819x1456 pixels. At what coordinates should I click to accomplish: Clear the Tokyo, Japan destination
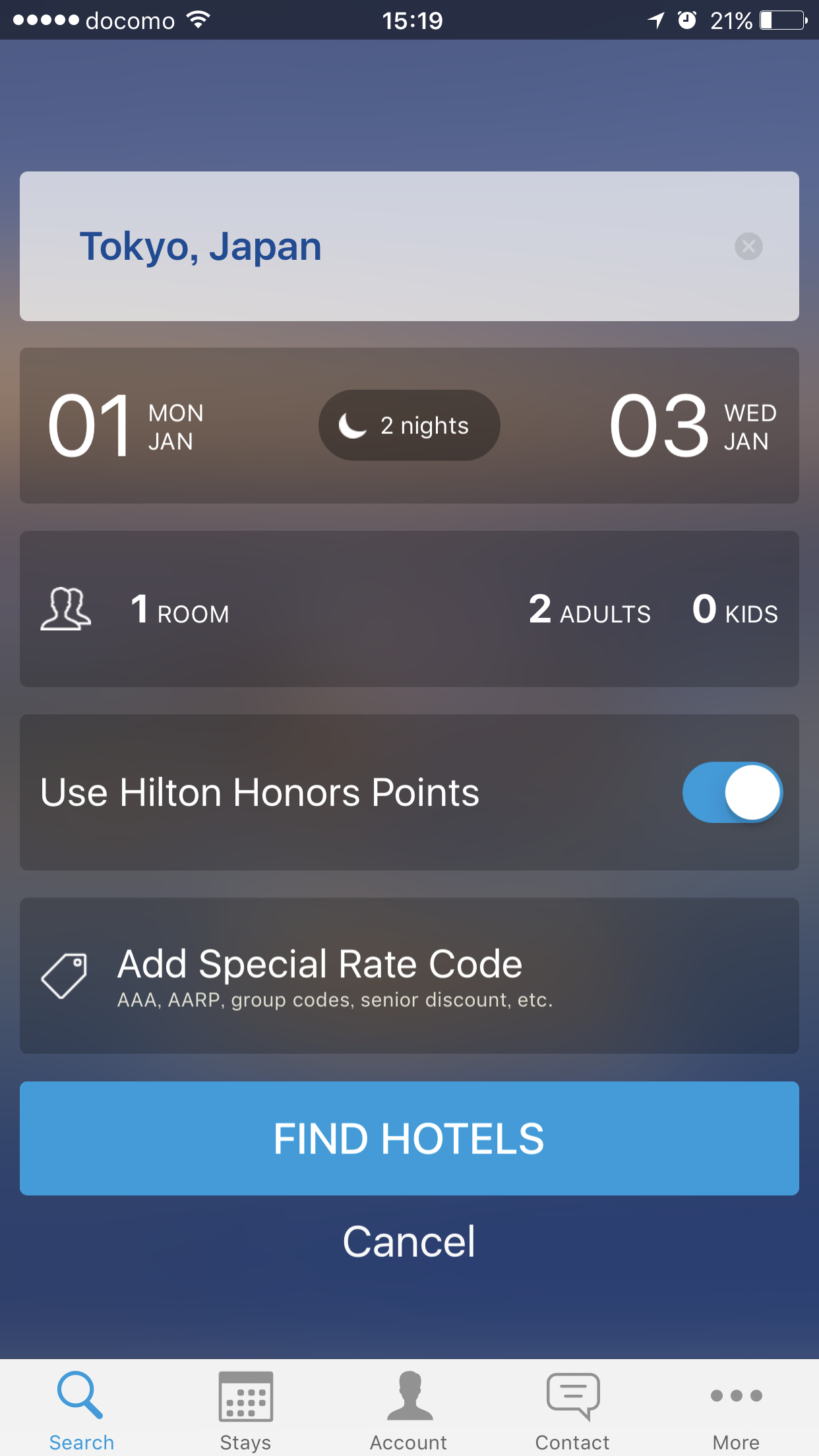pyautogui.click(x=748, y=247)
